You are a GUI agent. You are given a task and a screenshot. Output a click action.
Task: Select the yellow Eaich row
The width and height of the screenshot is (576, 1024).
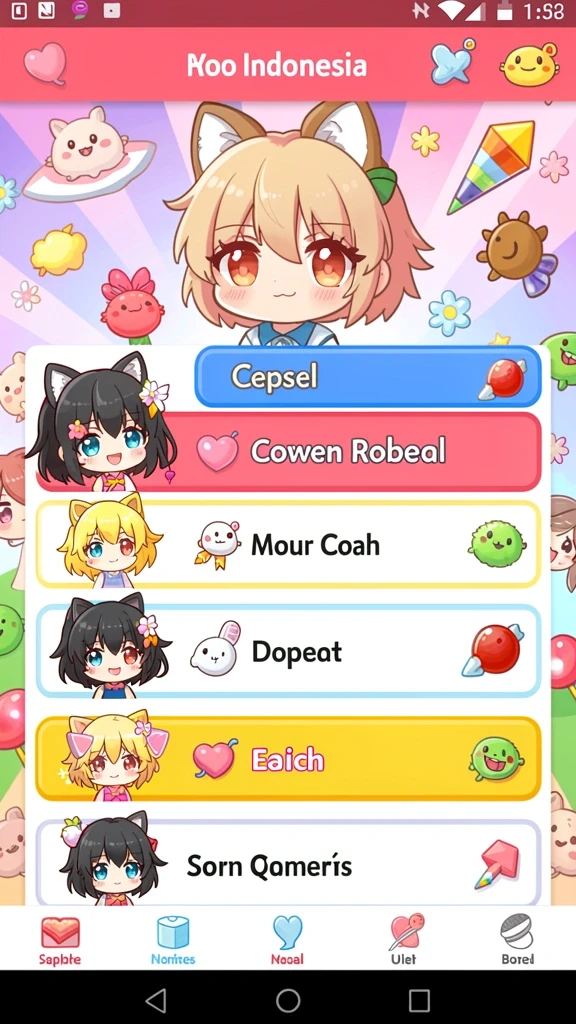coord(288,759)
